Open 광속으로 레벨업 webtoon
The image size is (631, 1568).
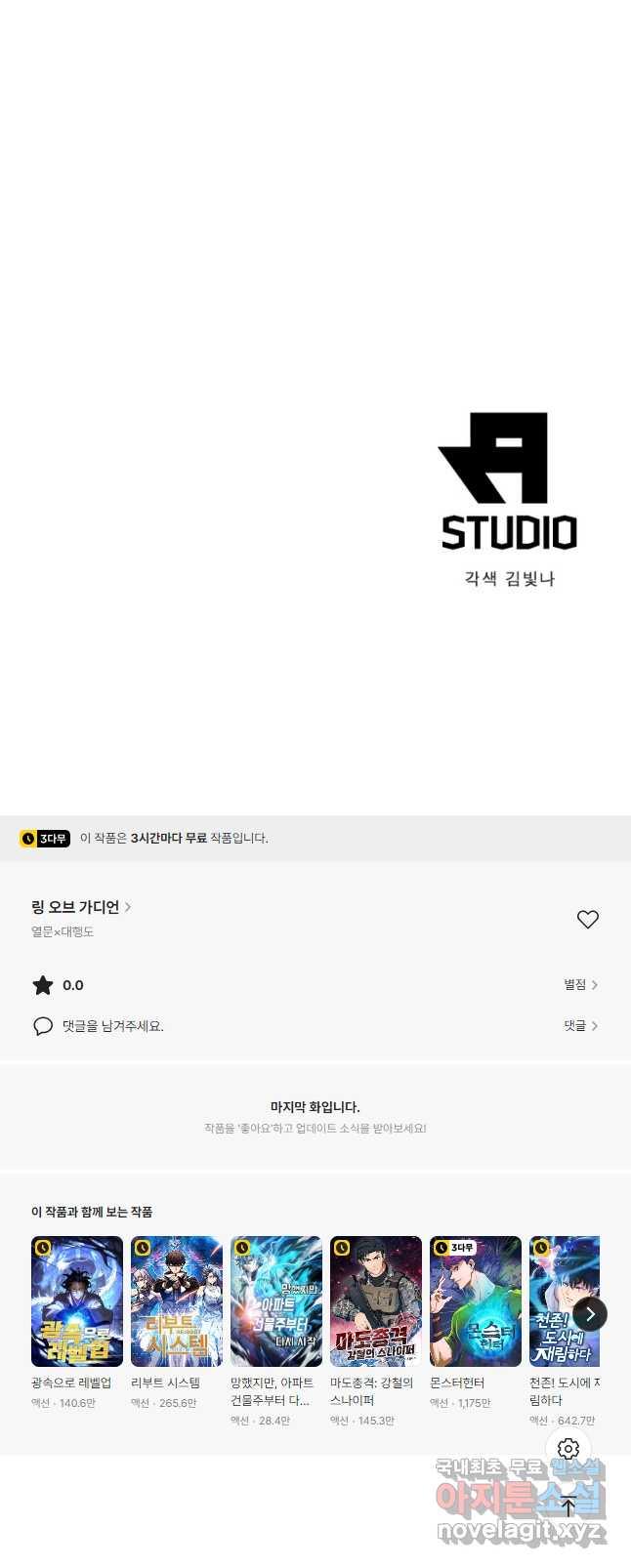click(77, 1300)
